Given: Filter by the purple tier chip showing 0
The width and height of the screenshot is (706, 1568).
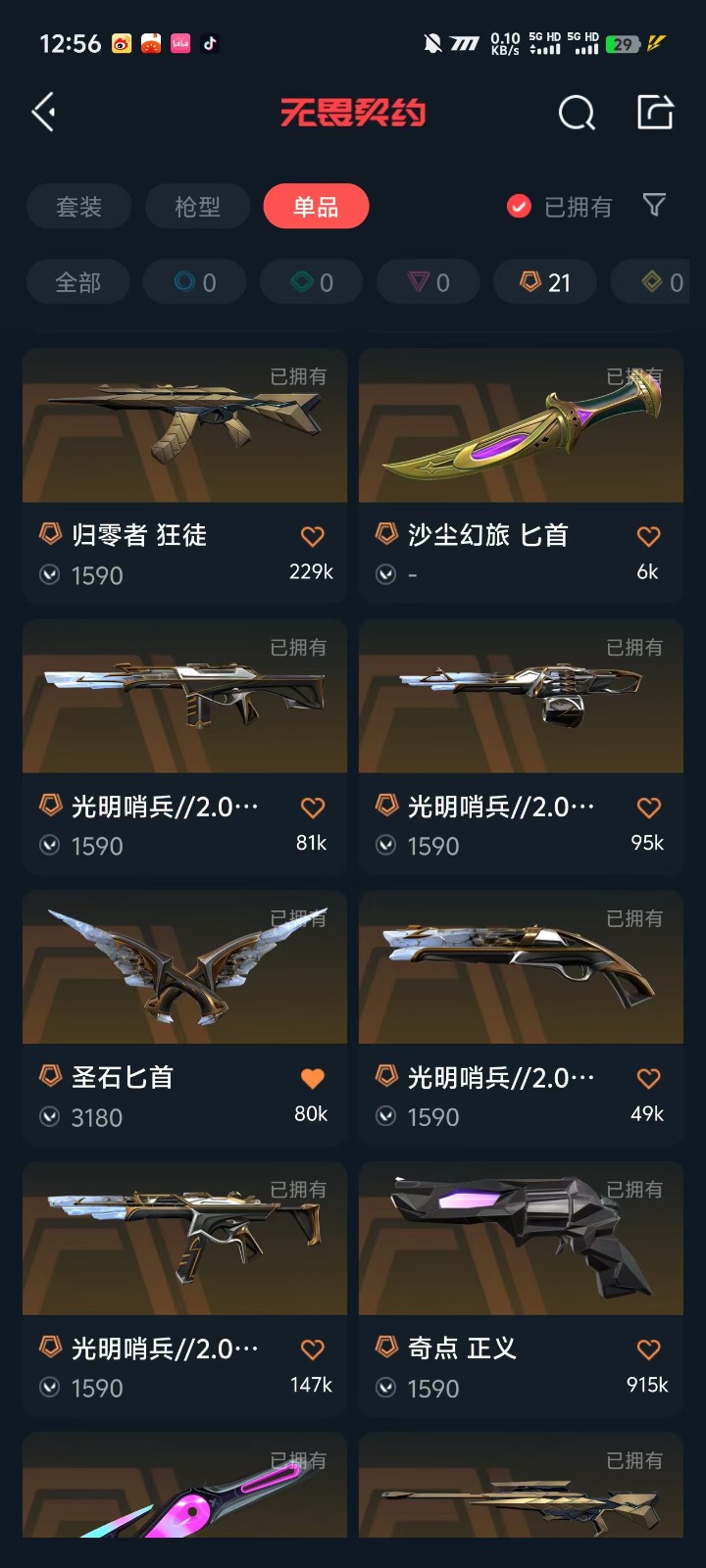Looking at the screenshot, I should 429,282.
